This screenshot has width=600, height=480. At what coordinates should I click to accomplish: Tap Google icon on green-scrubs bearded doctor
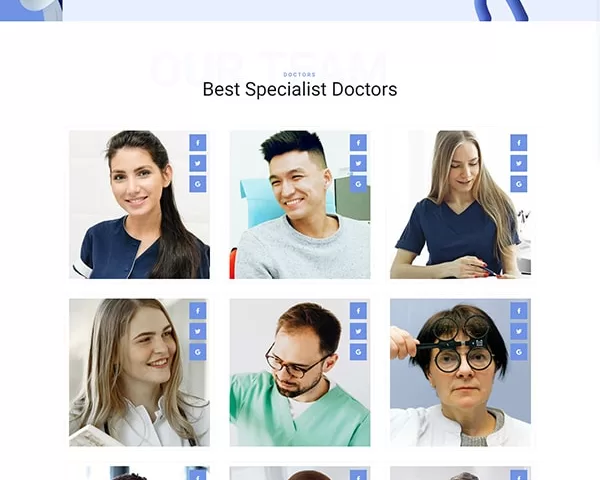pos(358,352)
